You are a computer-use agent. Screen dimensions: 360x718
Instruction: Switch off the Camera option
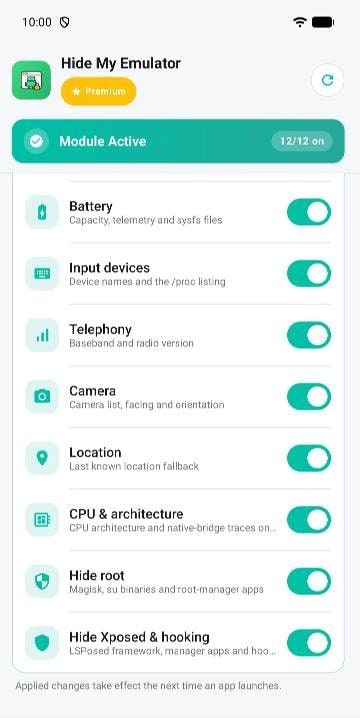[309, 397]
